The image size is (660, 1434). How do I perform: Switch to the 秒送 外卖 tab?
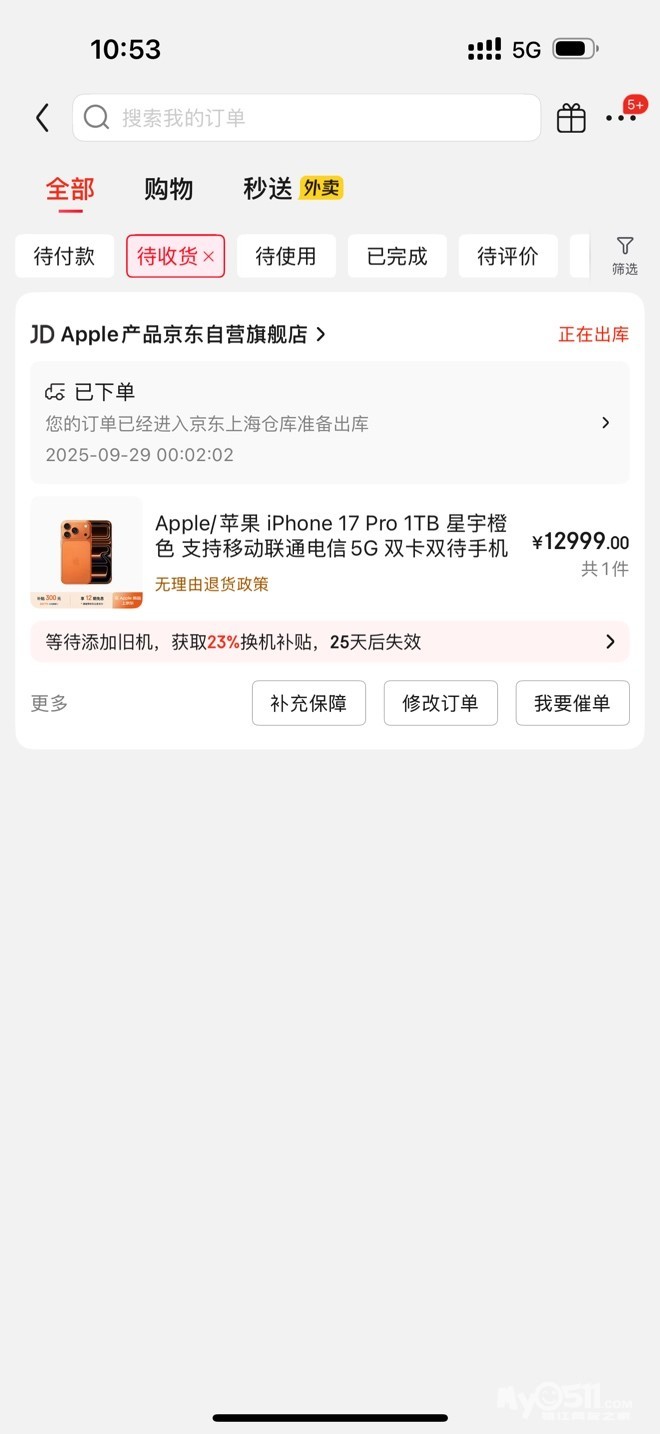coord(293,188)
